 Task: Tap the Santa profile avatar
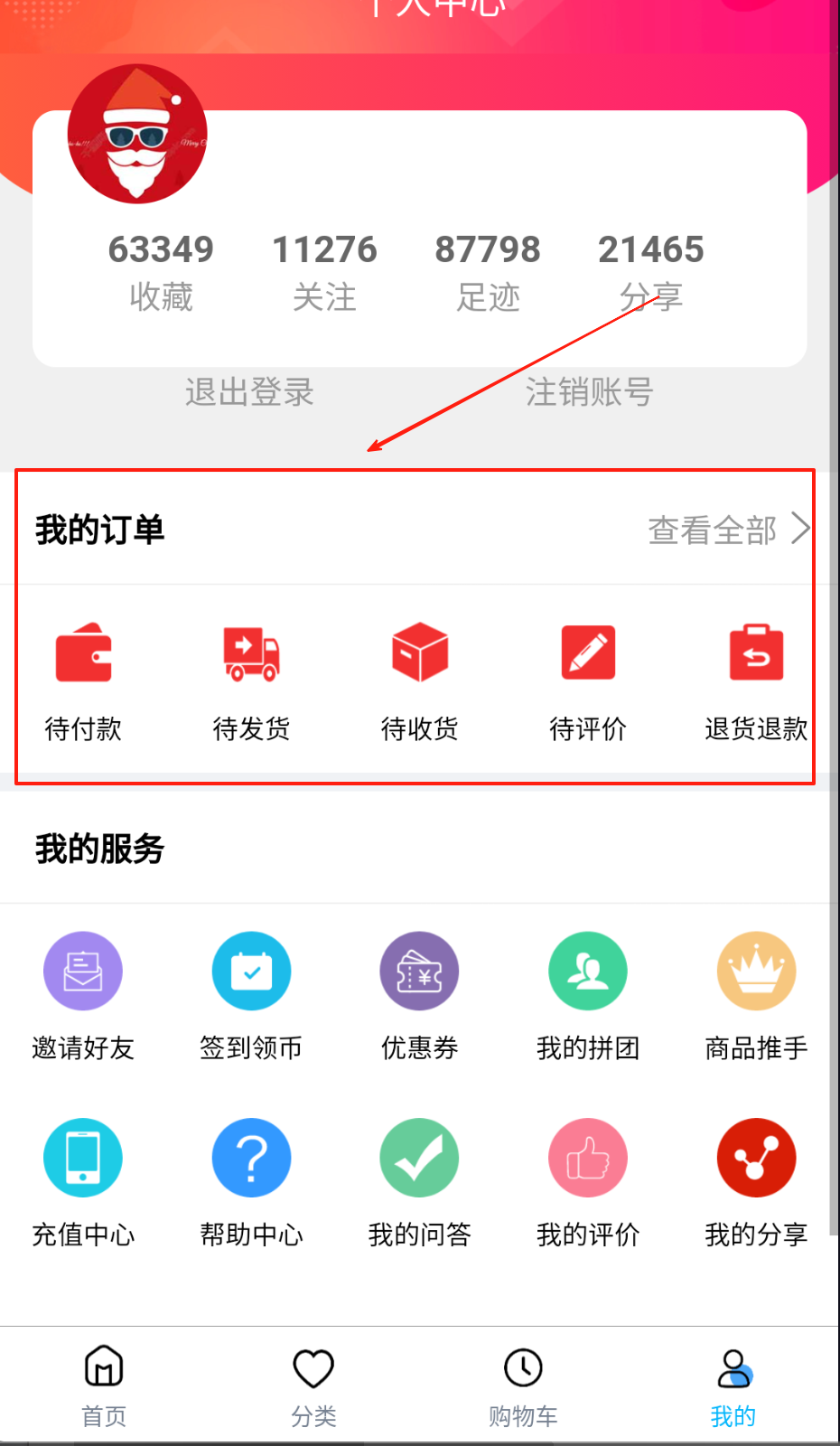coord(137,134)
